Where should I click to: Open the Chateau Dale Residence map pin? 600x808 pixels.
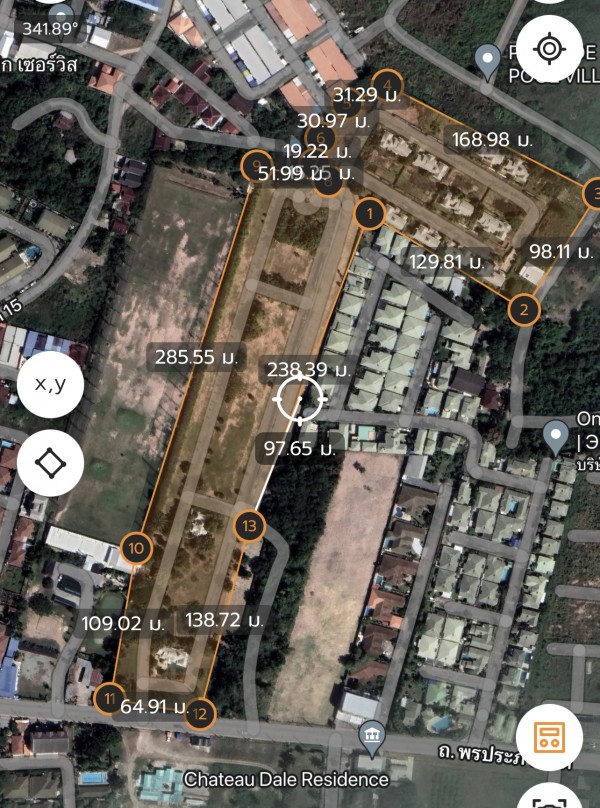point(372,736)
